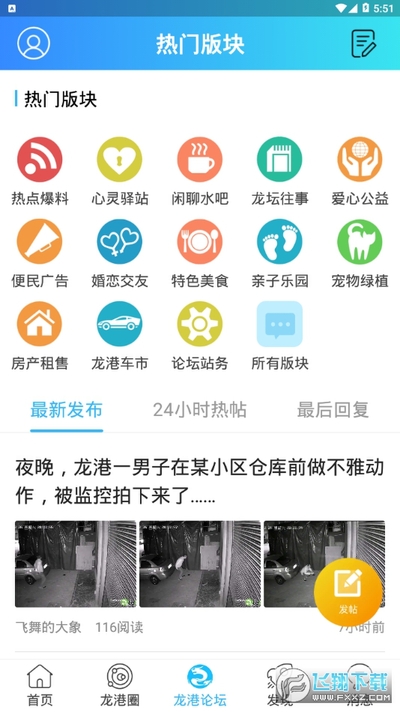The height and width of the screenshot is (712, 400).
Task: Open the 便民广告 section
Action: coord(40,253)
